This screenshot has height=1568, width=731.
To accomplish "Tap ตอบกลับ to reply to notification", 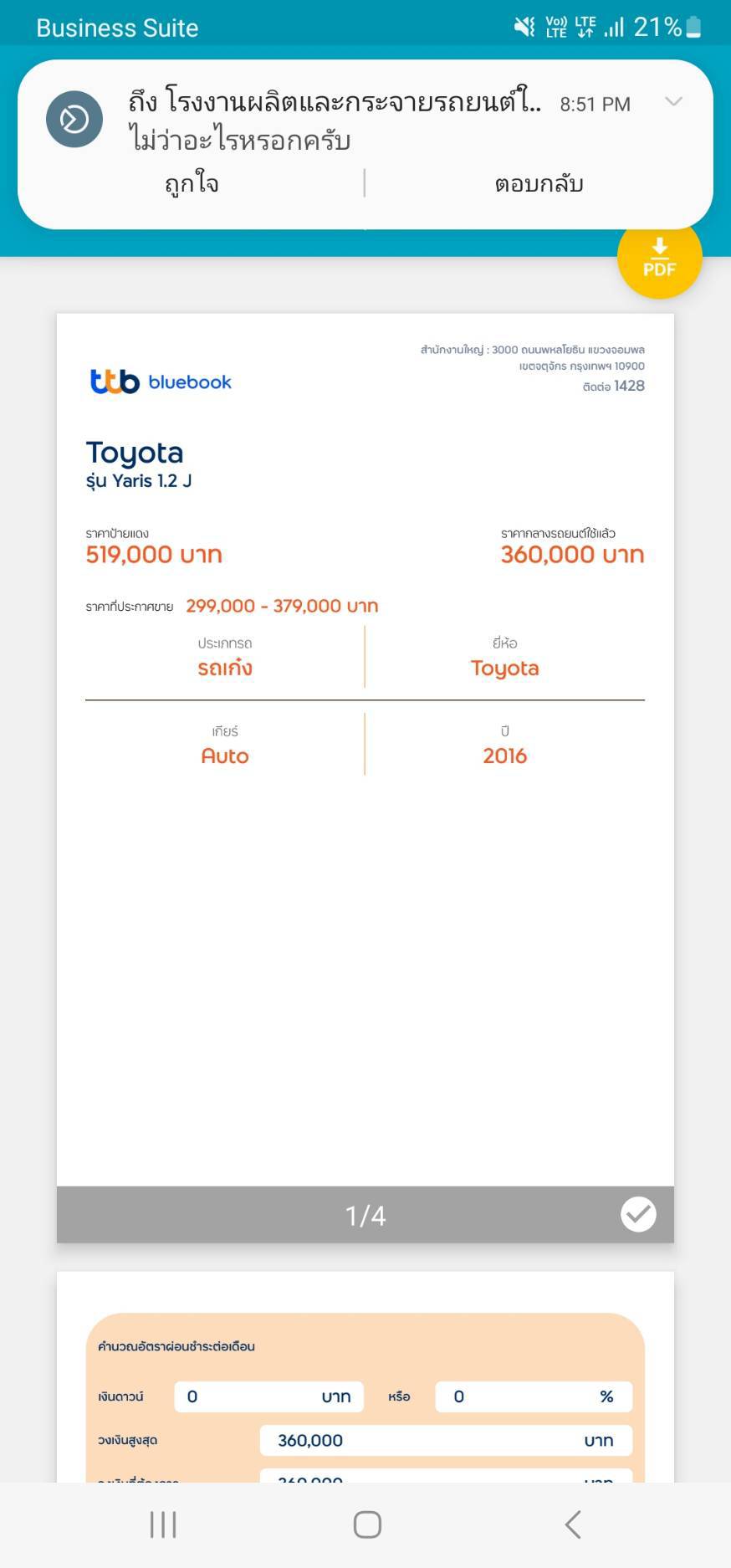I will [539, 183].
